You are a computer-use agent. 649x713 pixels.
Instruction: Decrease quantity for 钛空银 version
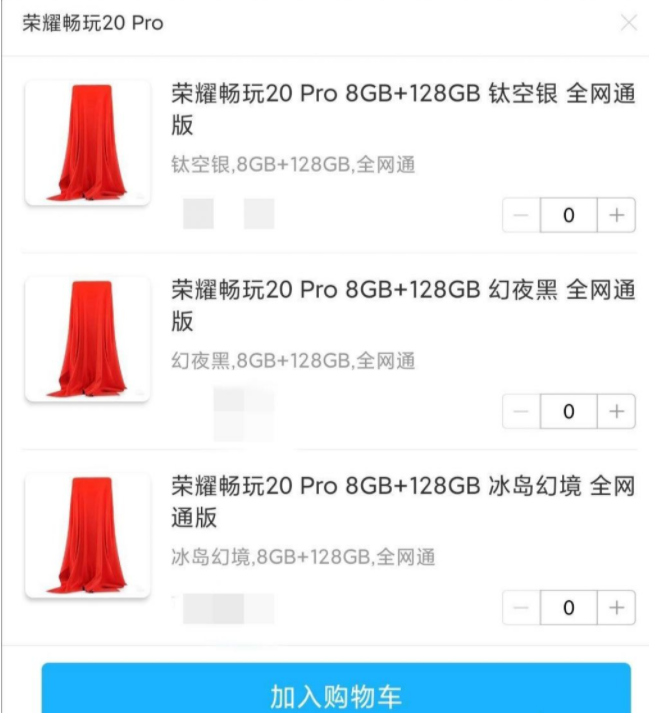pos(521,215)
